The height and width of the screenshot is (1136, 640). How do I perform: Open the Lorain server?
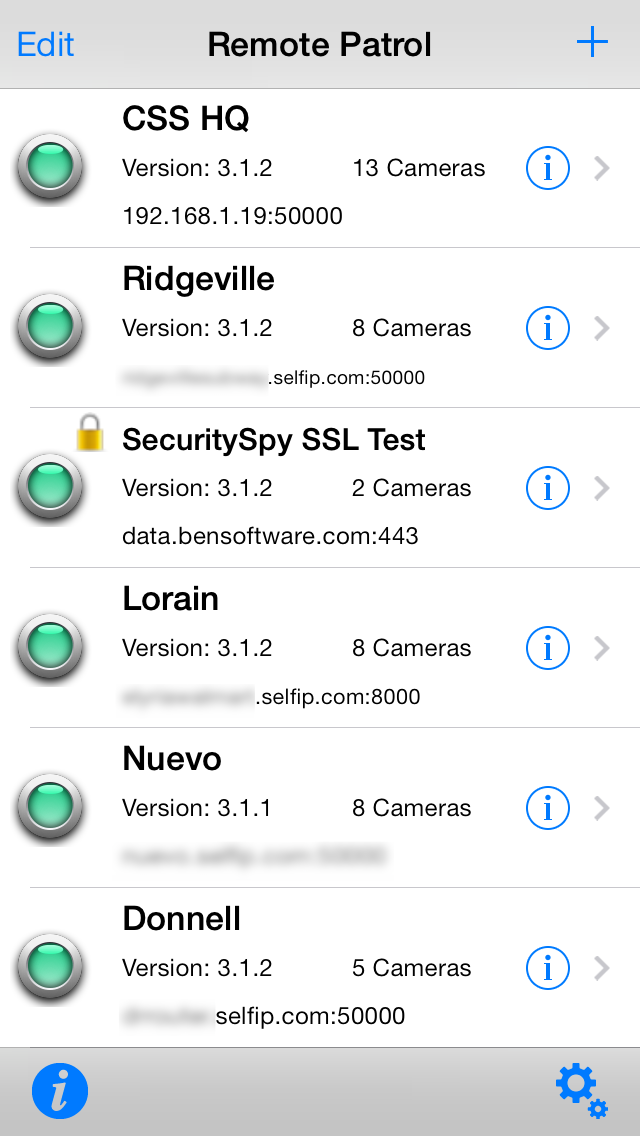point(320,648)
